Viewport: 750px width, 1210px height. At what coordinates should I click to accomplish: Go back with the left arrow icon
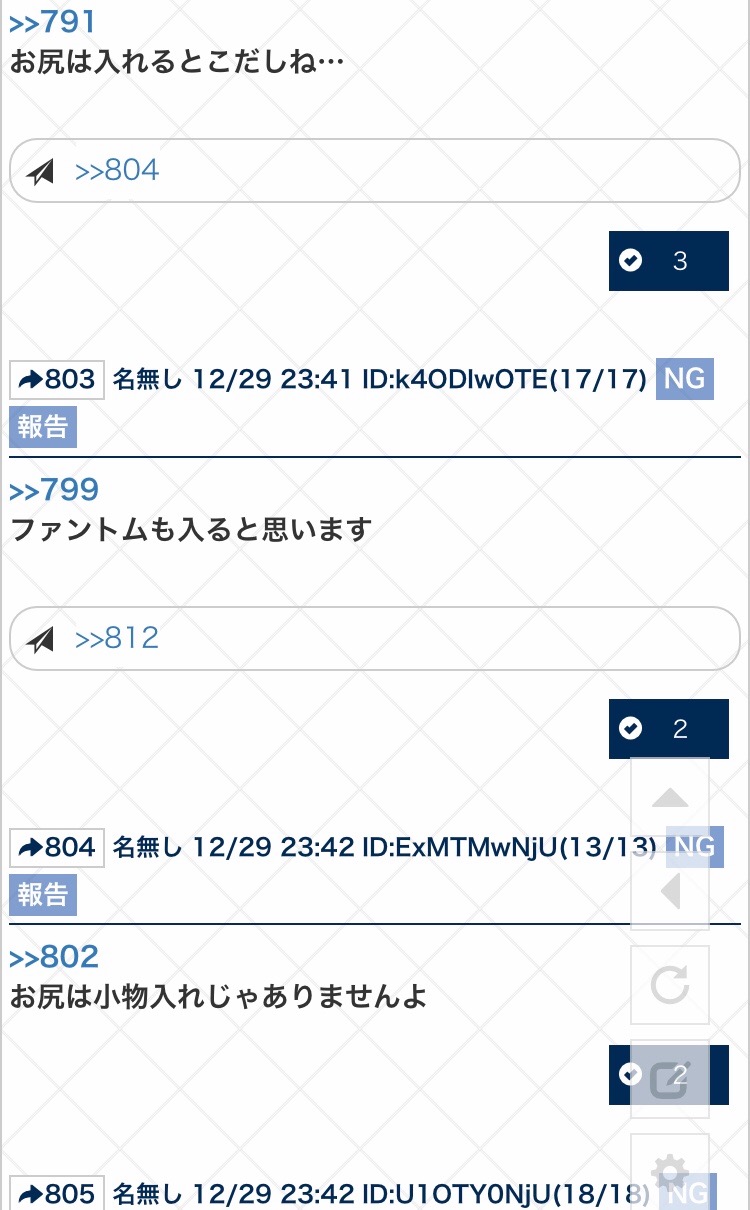[x=670, y=891]
